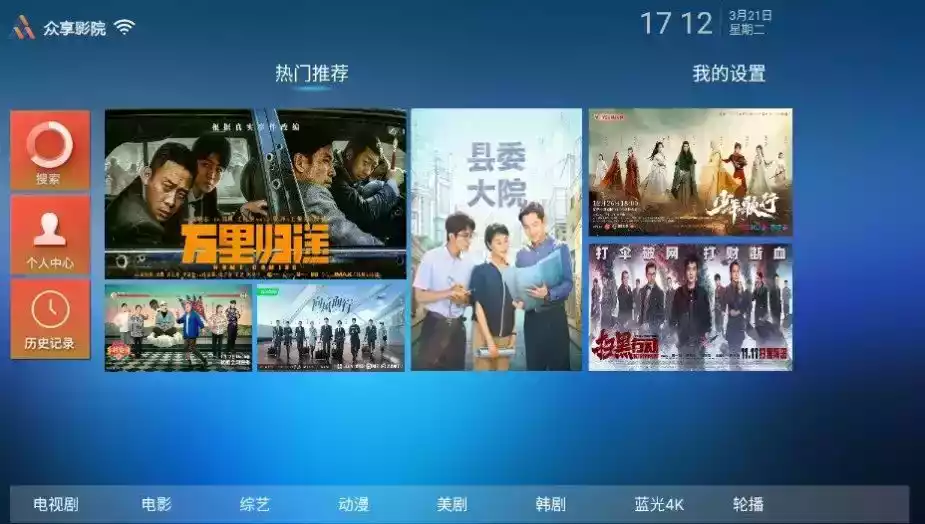Open the 少年歌行 series poster
Image resolution: width=925 pixels, height=524 pixels.
(690, 172)
